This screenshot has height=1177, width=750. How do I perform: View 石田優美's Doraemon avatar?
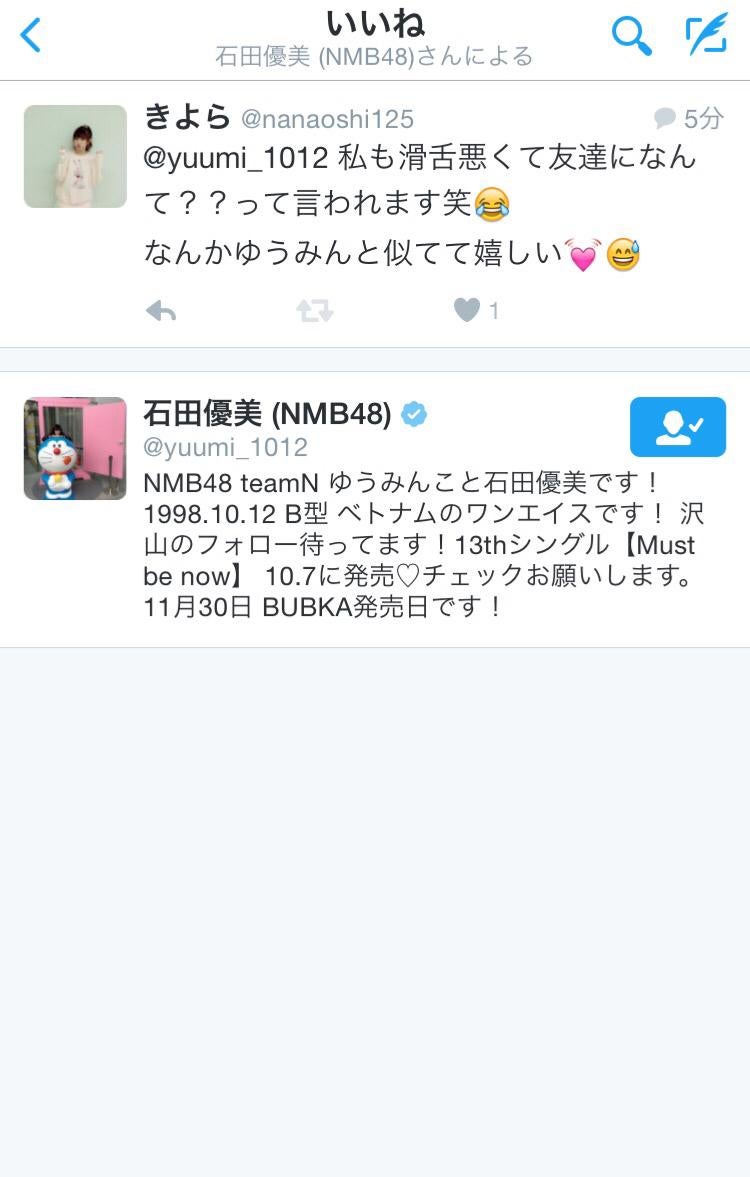click(75, 448)
